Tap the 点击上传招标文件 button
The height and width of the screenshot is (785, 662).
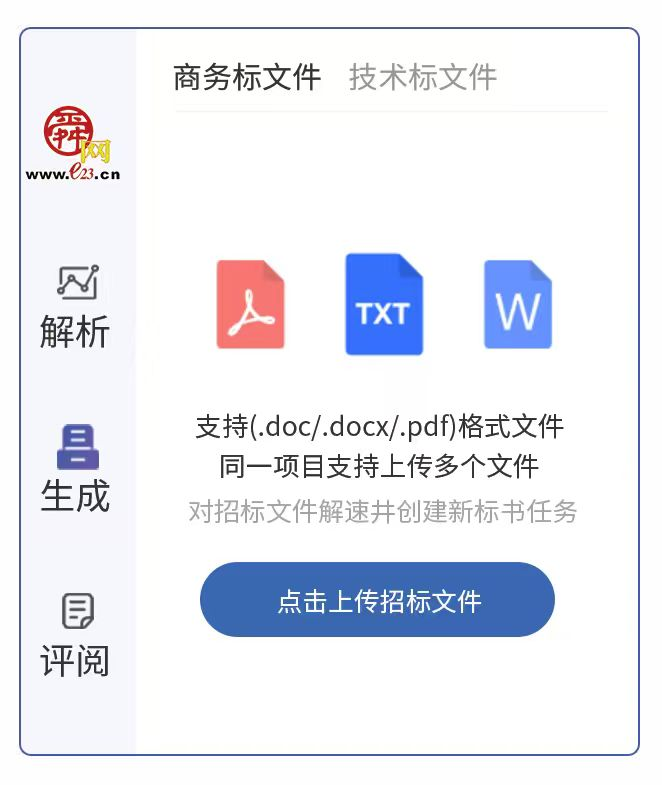(377, 600)
